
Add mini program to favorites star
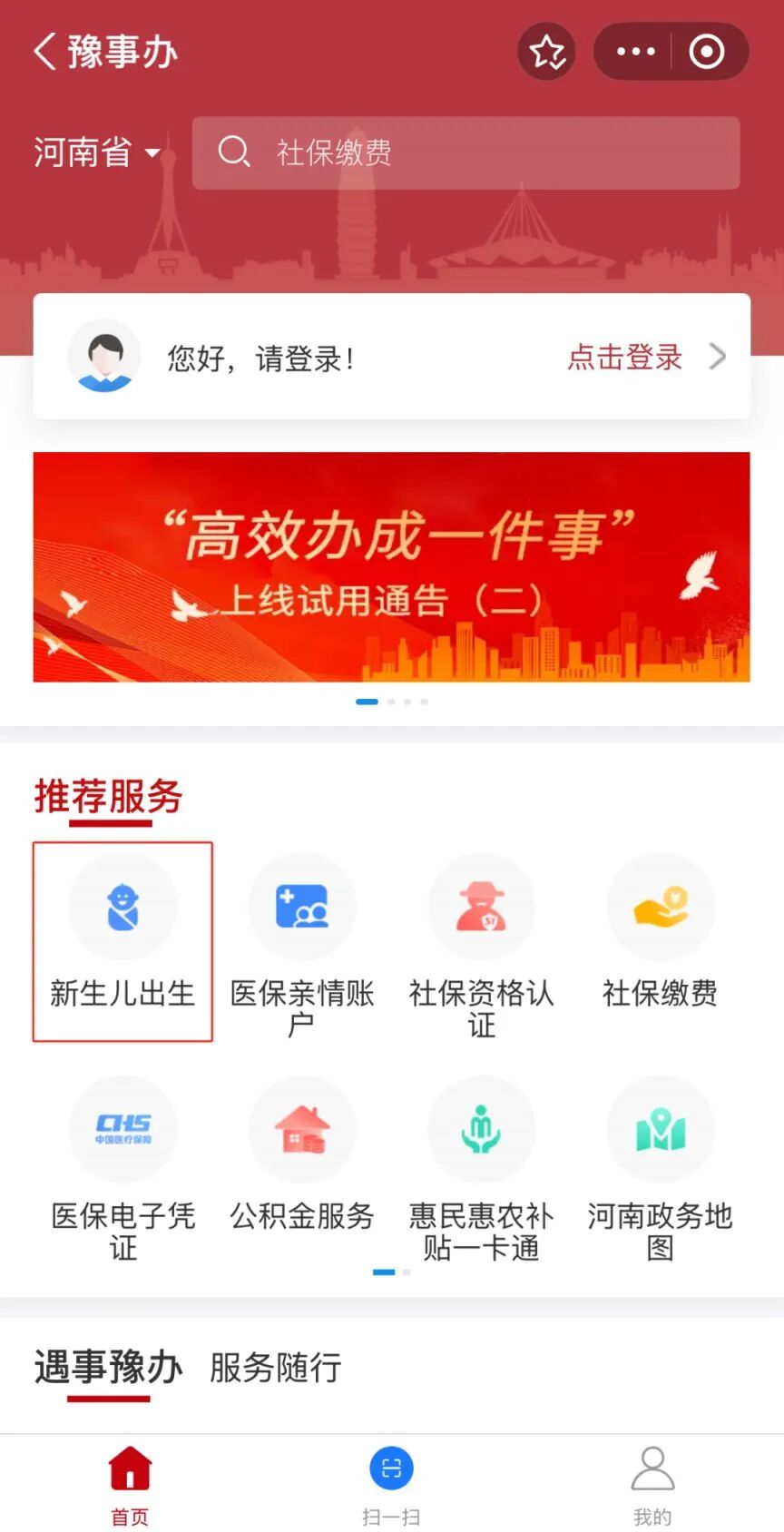[546, 52]
